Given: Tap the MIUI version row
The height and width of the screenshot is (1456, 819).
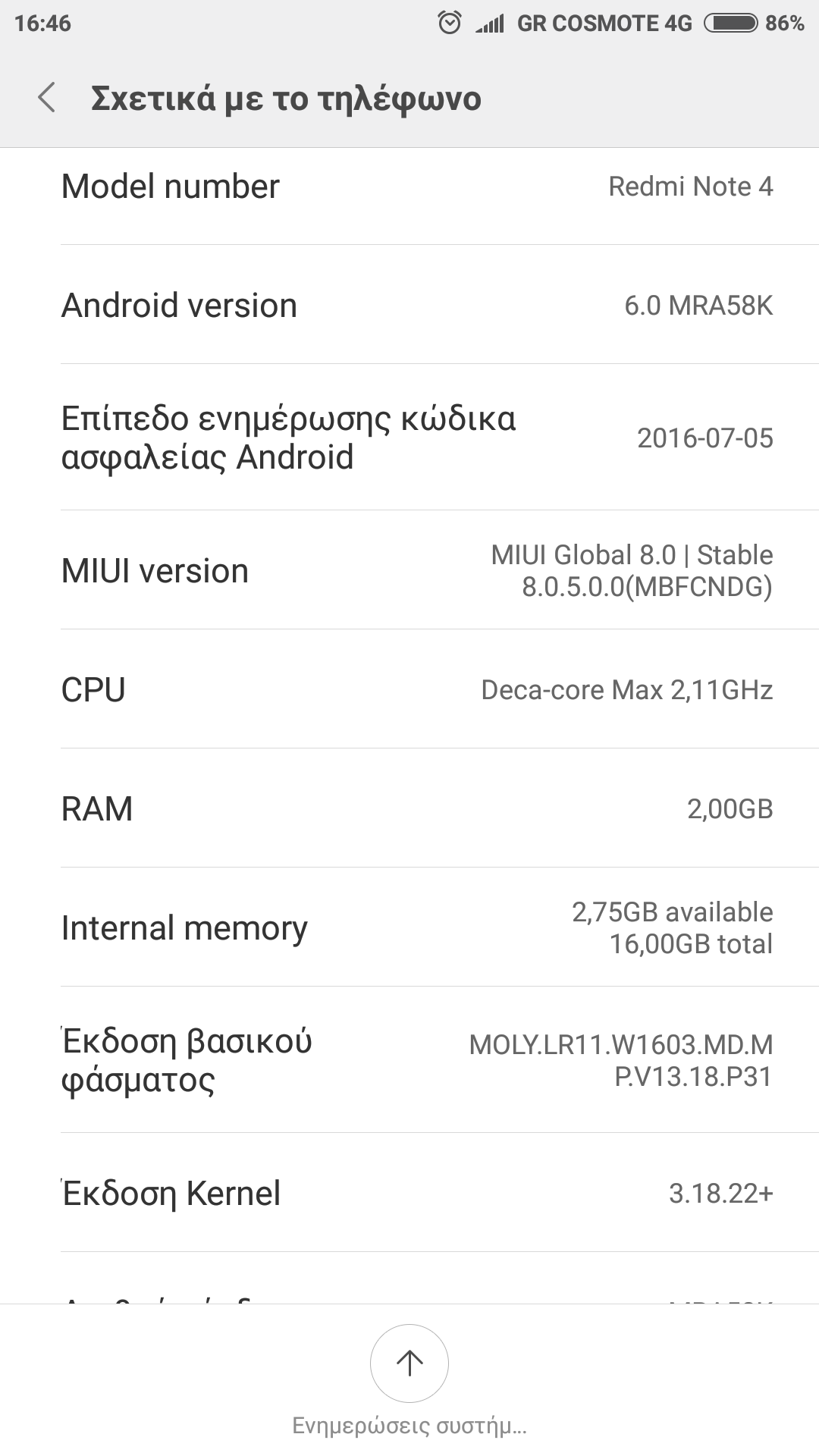Looking at the screenshot, I should (x=409, y=571).
